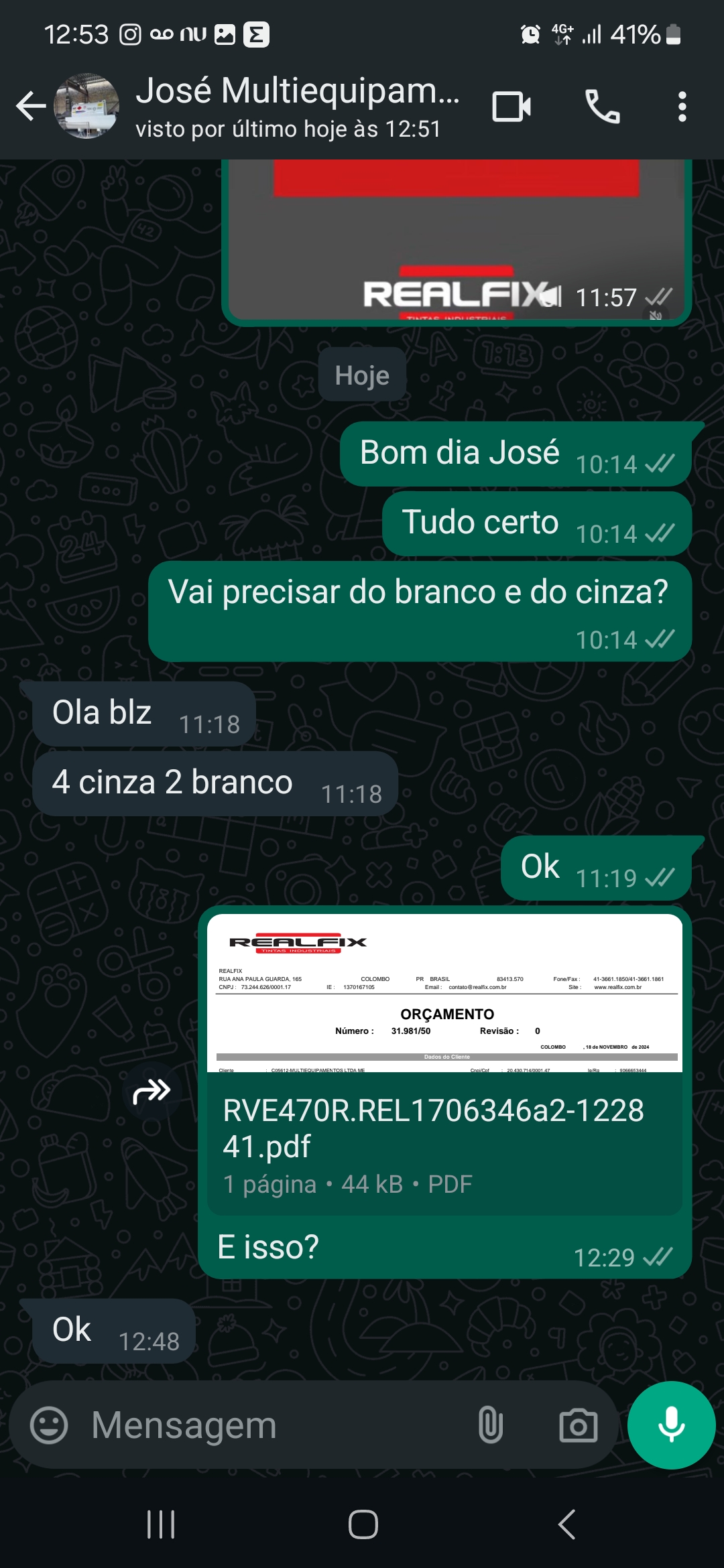Open the three-dot overflow menu
Screen dimensions: 724x1568
pos(682,107)
